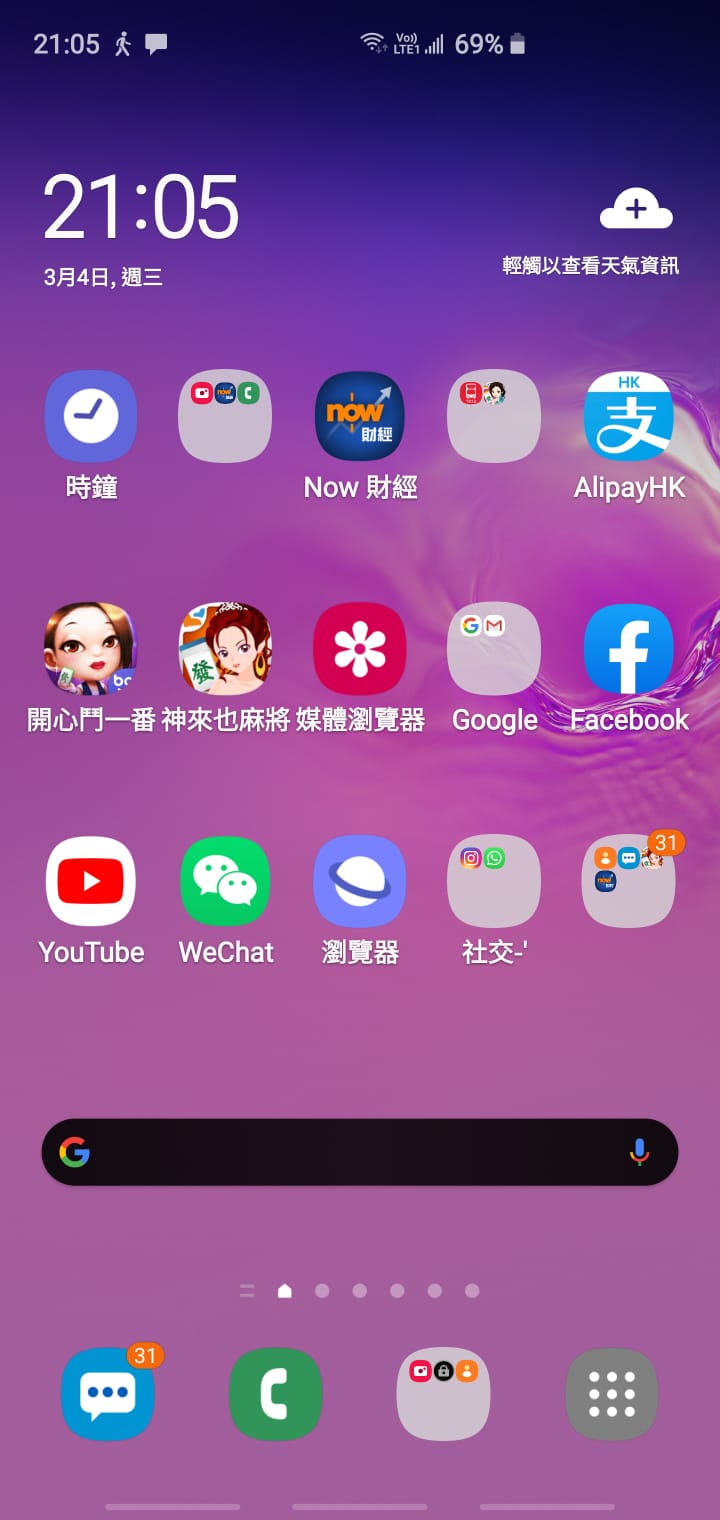Launch the Now 財經 app
The height and width of the screenshot is (1520, 720).
click(x=360, y=416)
